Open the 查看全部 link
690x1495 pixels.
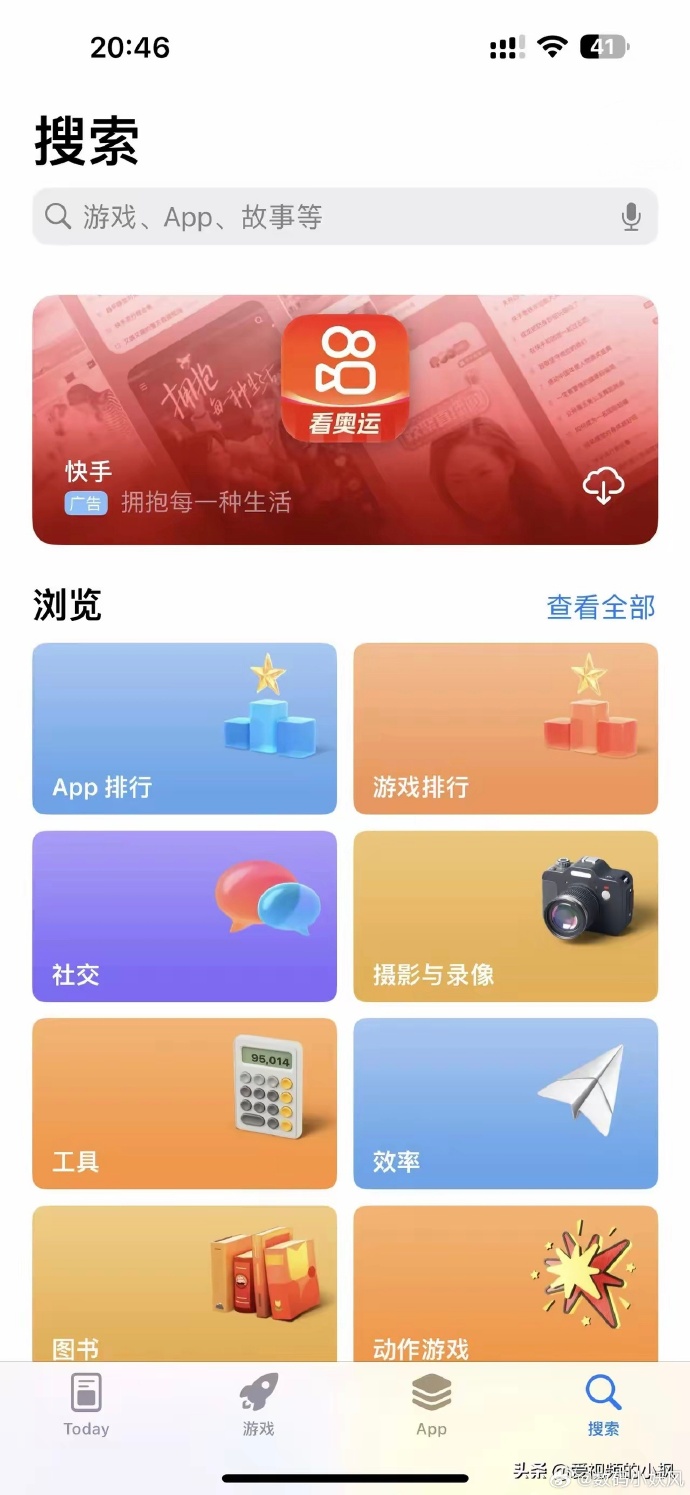click(601, 607)
